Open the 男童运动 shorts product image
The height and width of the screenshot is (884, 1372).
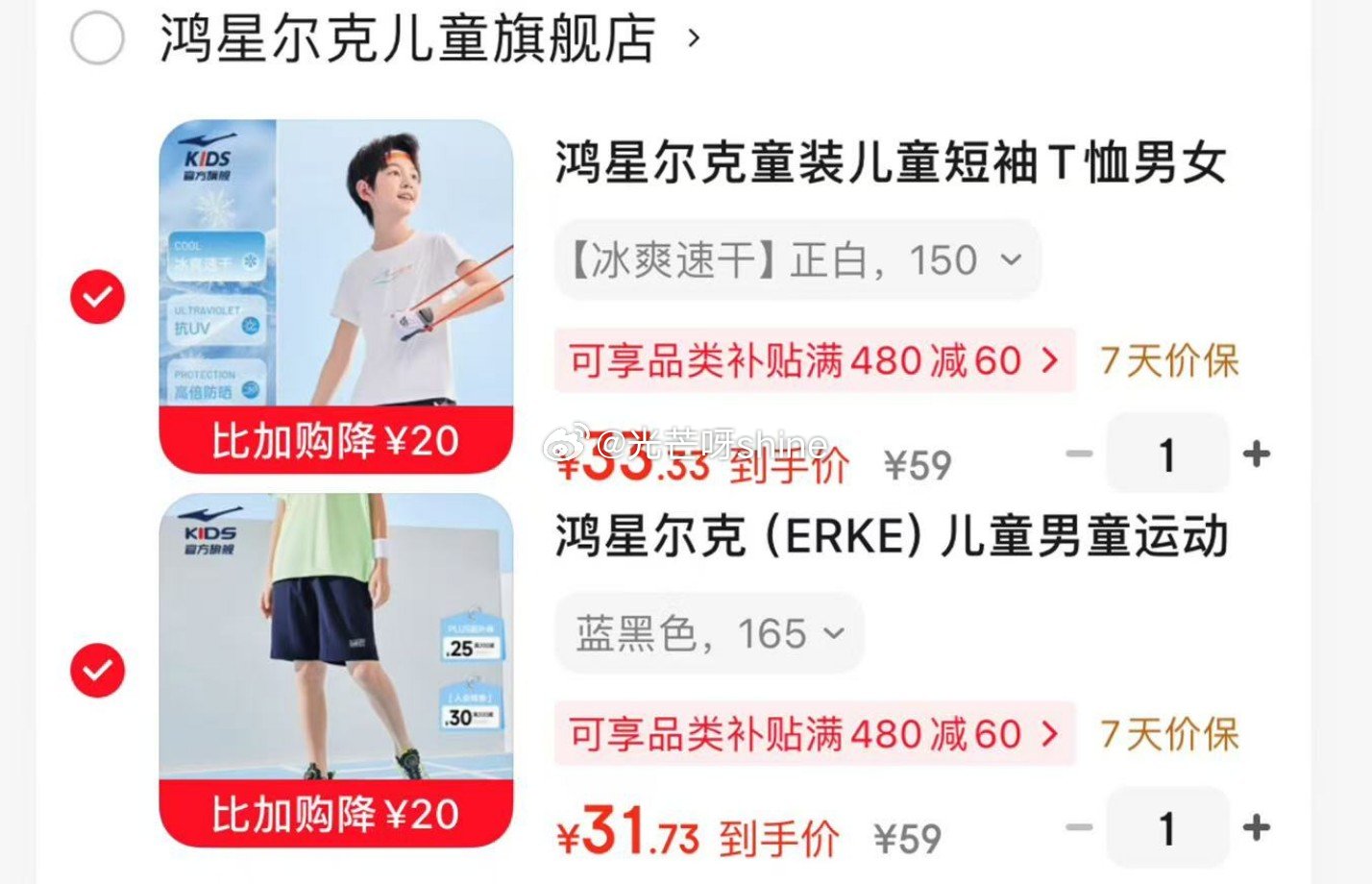(335, 670)
